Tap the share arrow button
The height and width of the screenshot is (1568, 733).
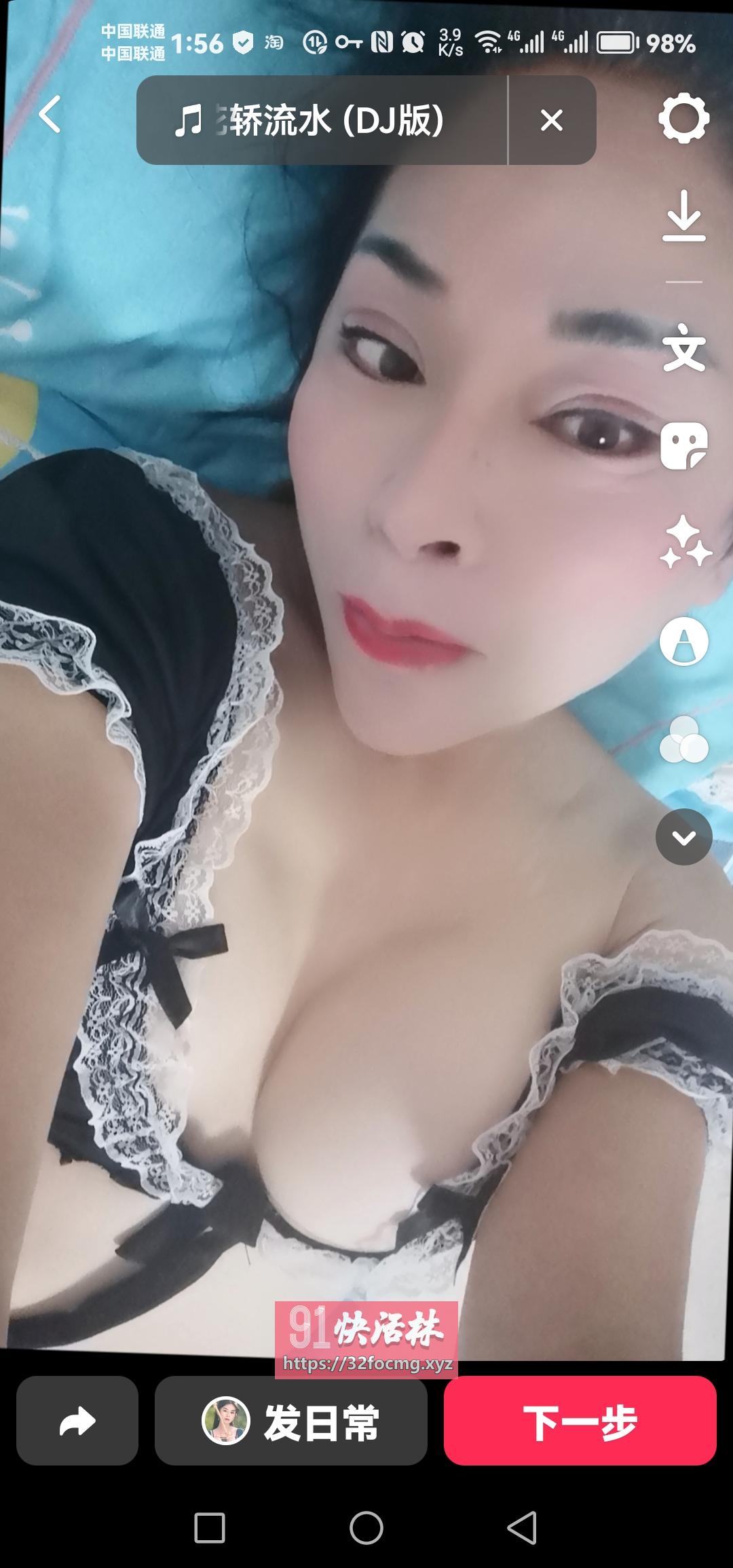[x=77, y=1421]
